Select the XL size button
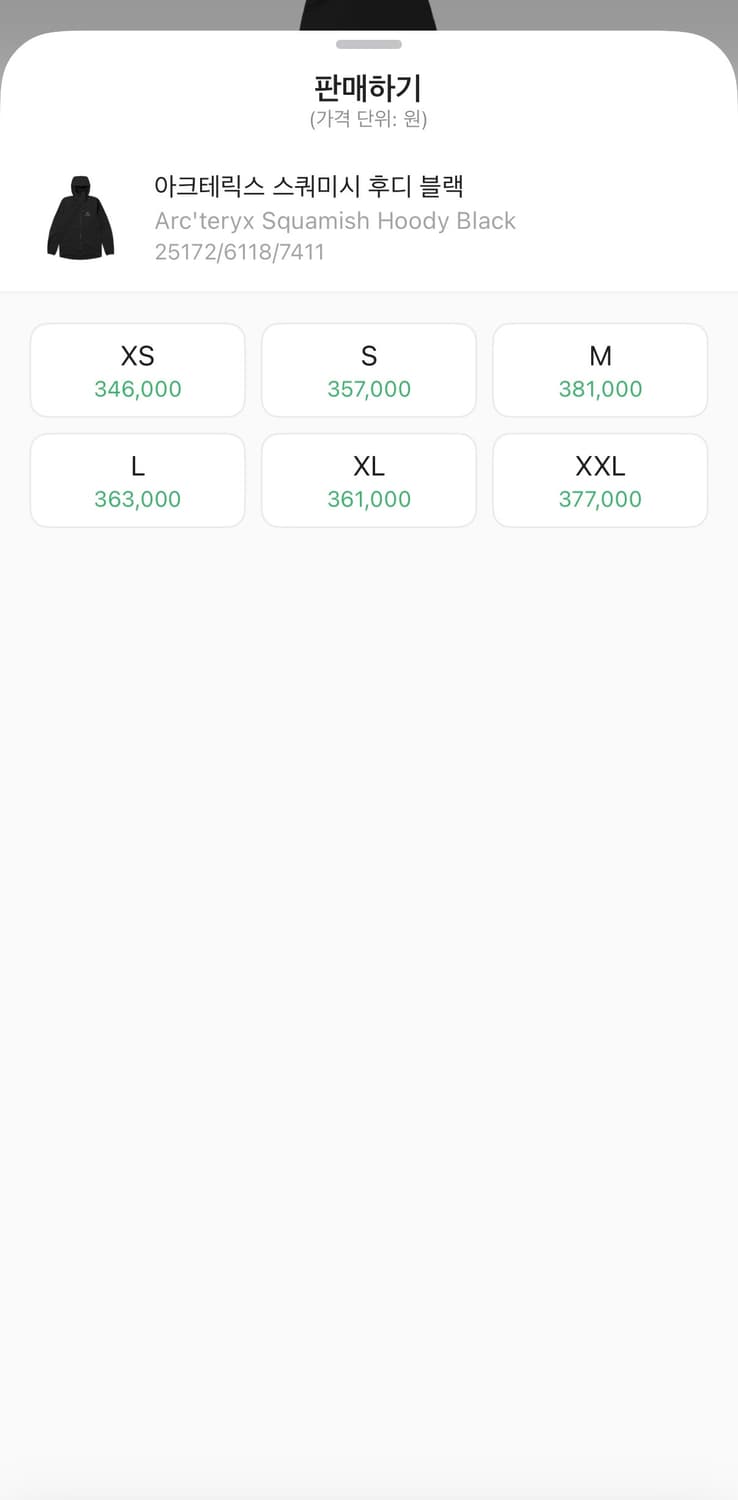The height and width of the screenshot is (1500, 738). [x=369, y=481]
